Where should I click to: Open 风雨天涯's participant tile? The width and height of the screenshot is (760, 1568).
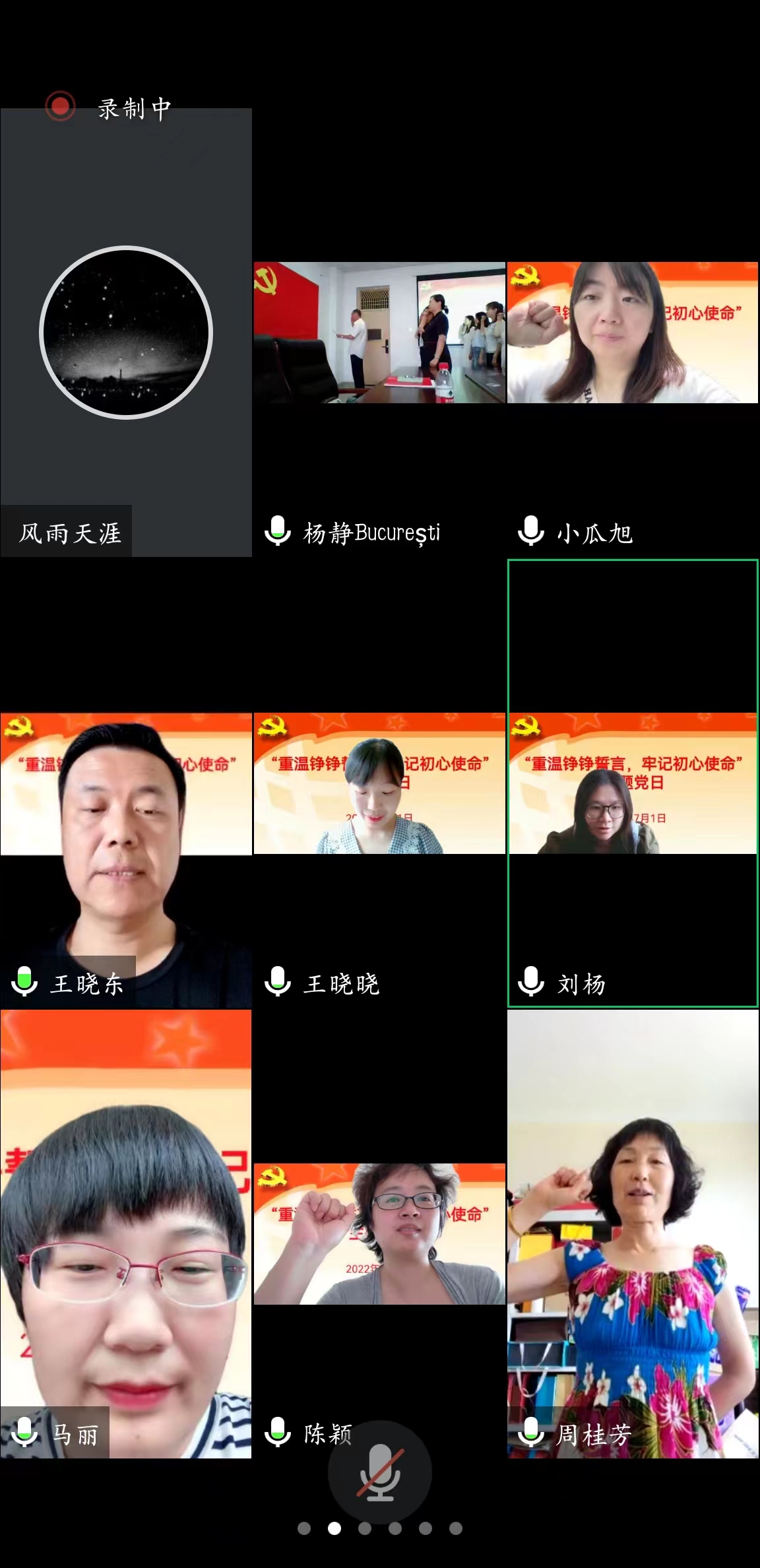tap(125, 333)
